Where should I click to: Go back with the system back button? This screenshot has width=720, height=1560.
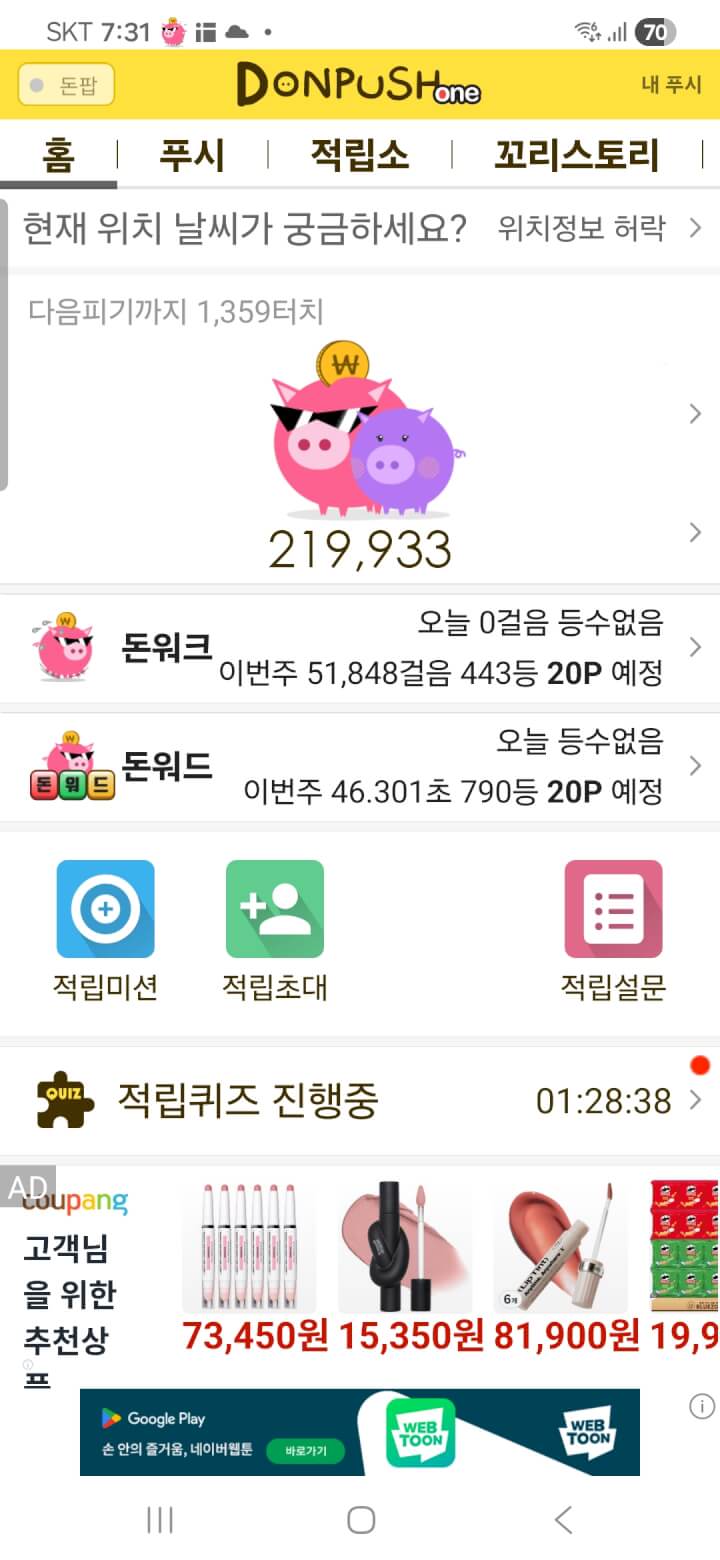(x=563, y=1521)
